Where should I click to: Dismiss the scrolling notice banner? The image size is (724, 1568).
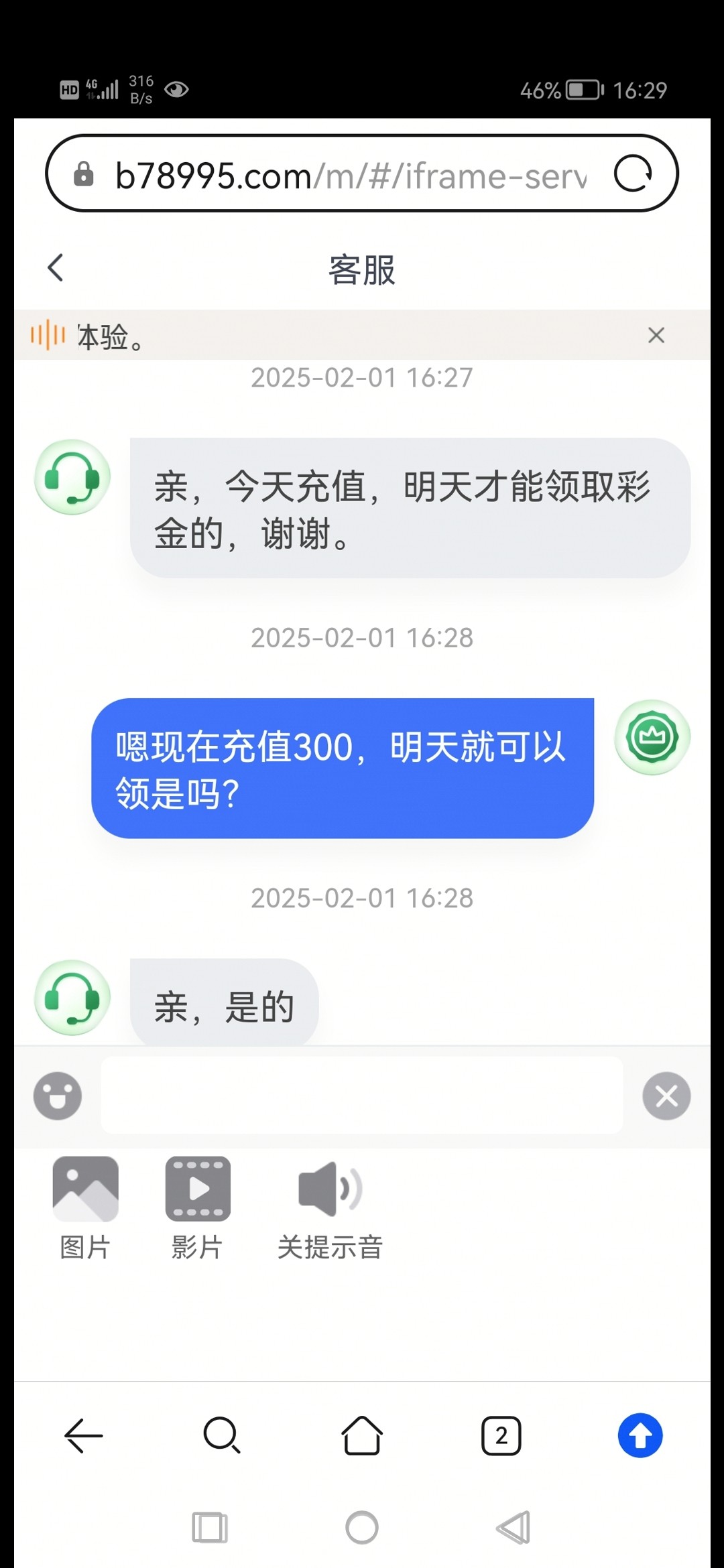pos(656,335)
